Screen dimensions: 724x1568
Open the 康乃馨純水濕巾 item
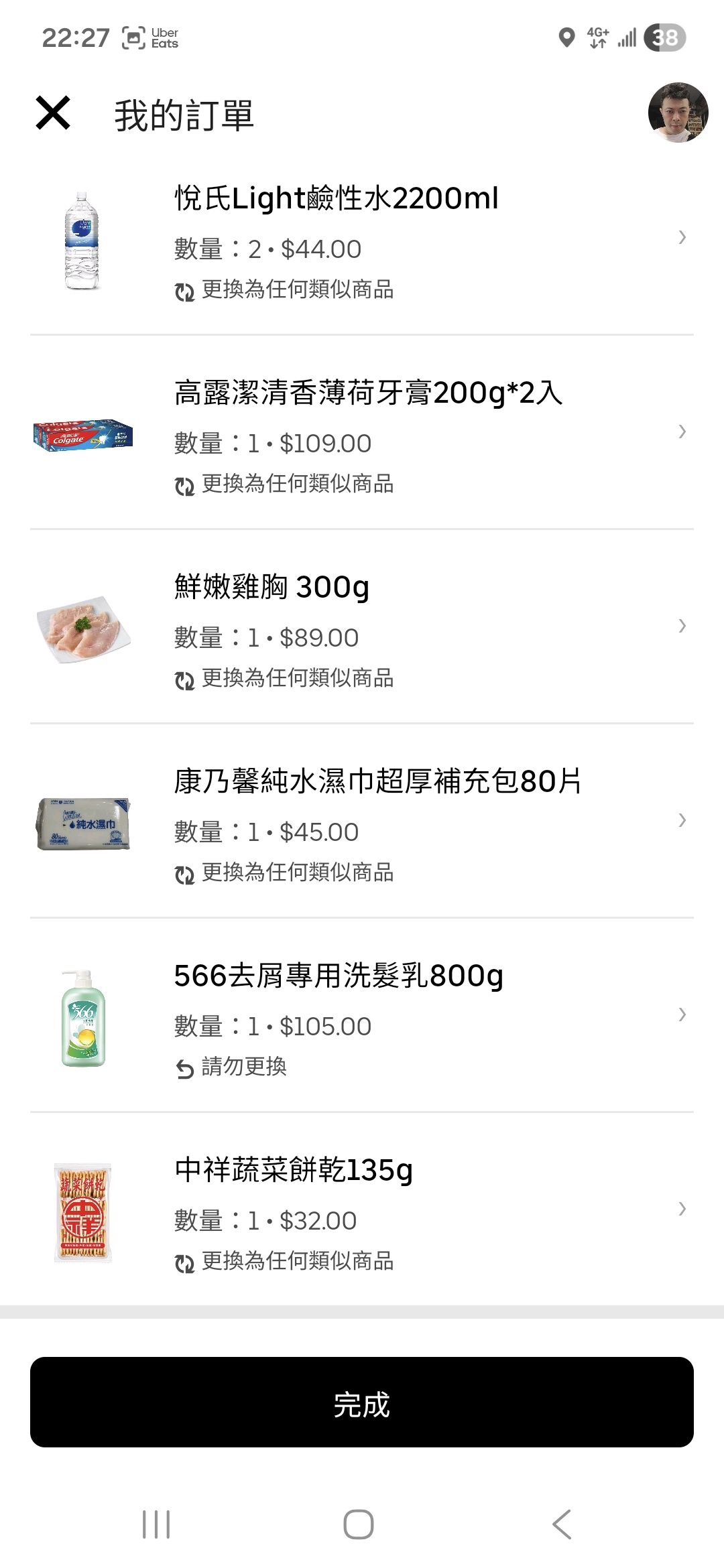pyautogui.click(x=362, y=821)
